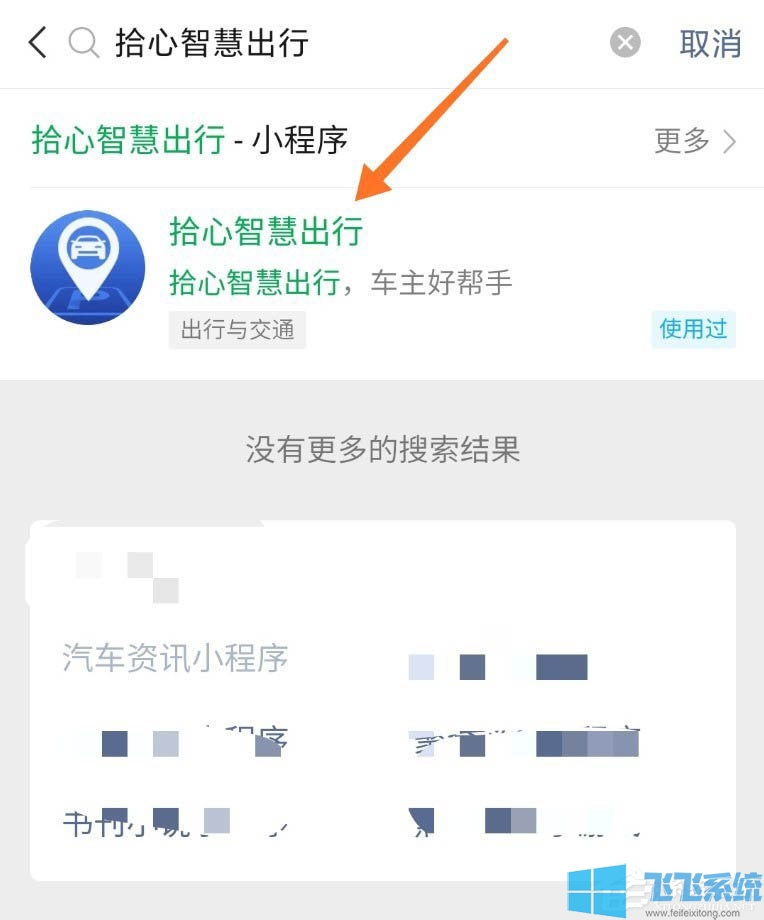Viewport: 764px width, 920px height.
Task: Open 更多 to see more mini programs
Action: pos(695,141)
